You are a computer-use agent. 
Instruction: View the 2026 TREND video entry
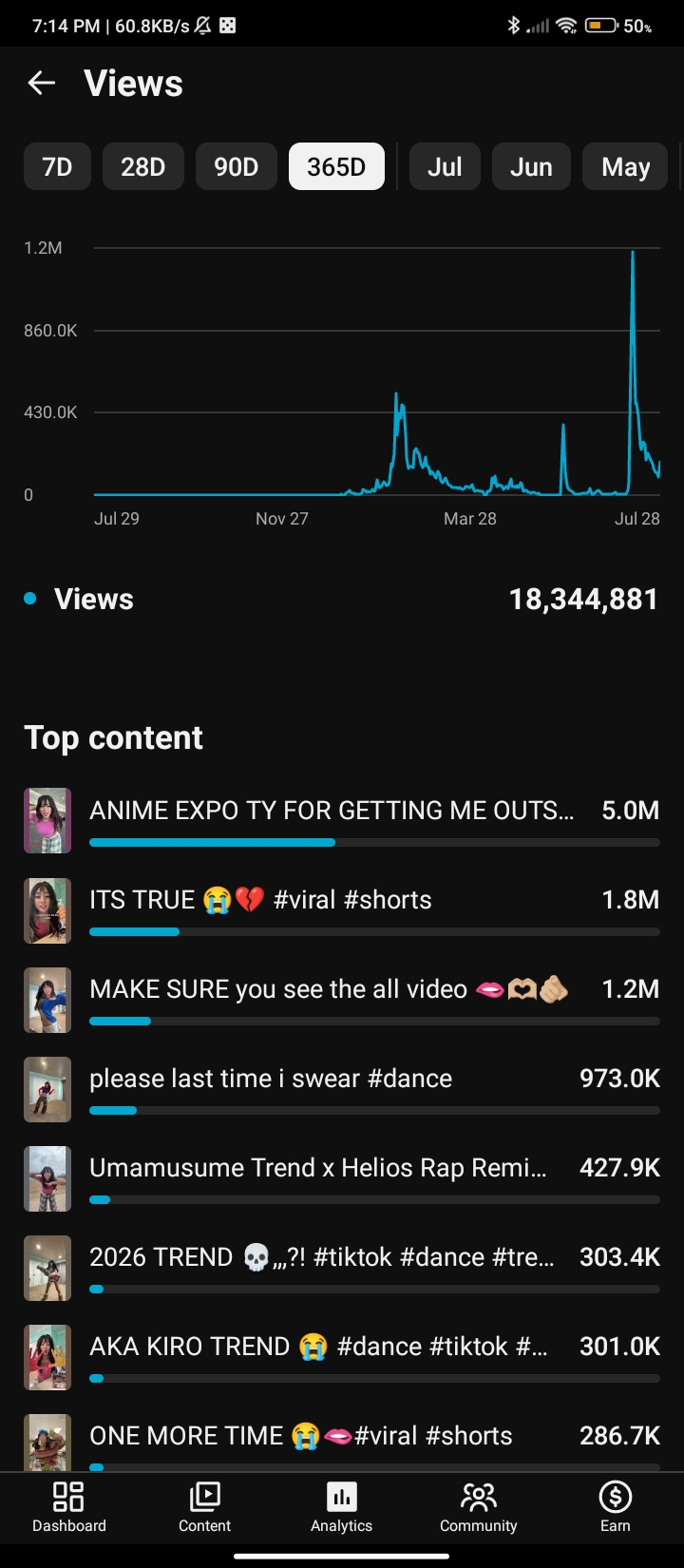click(x=342, y=1267)
